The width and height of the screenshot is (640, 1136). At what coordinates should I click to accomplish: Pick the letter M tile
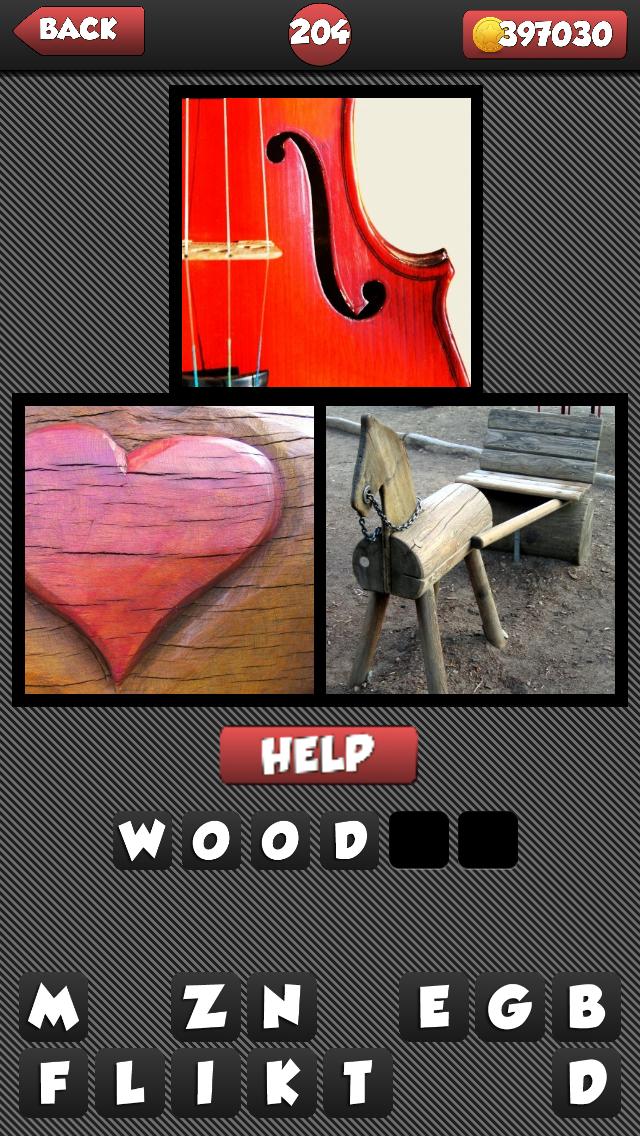[53, 1007]
